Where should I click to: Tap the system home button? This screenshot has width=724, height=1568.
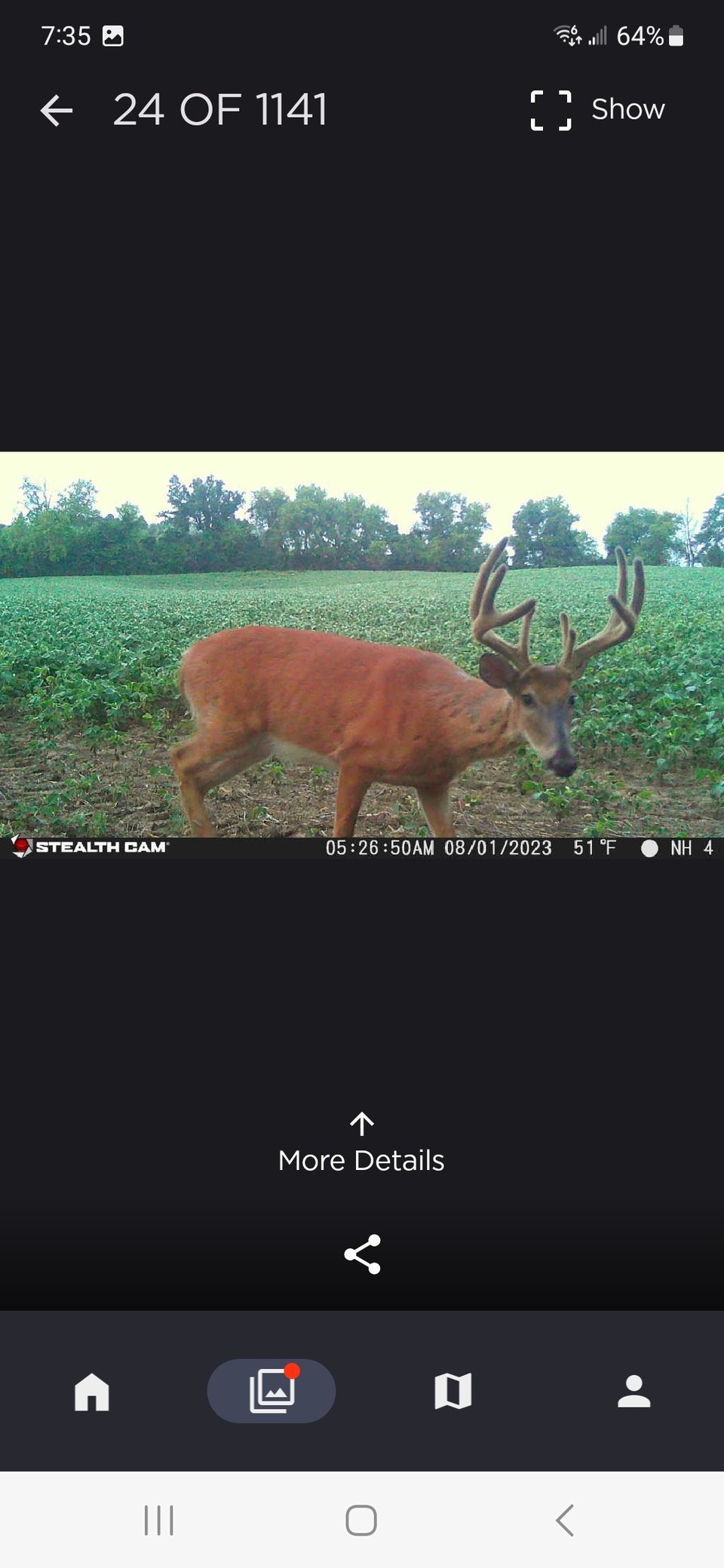point(361,1521)
